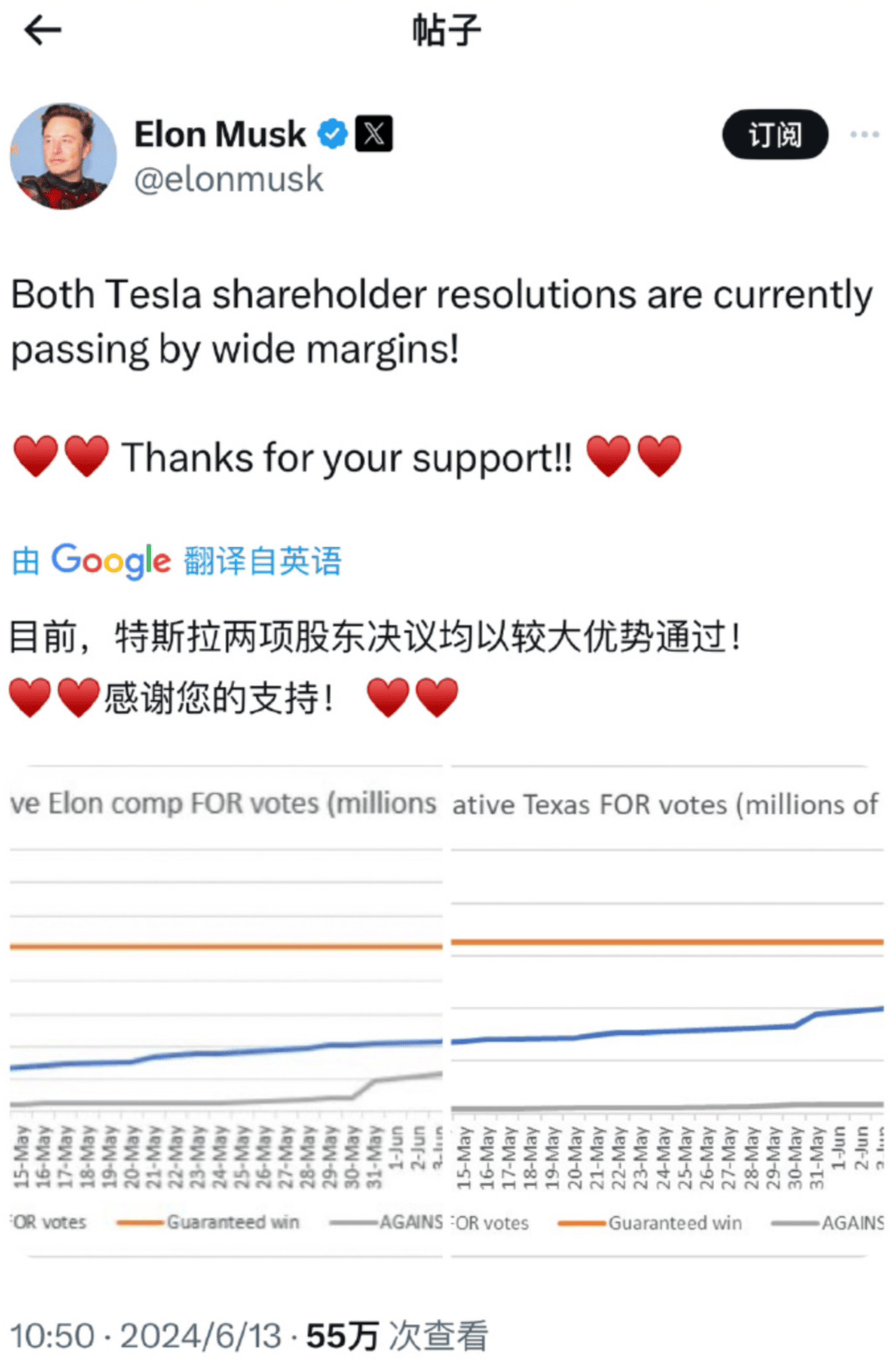Open the post overflow menu
This screenshot has height=1367, width=896.
coord(864,135)
